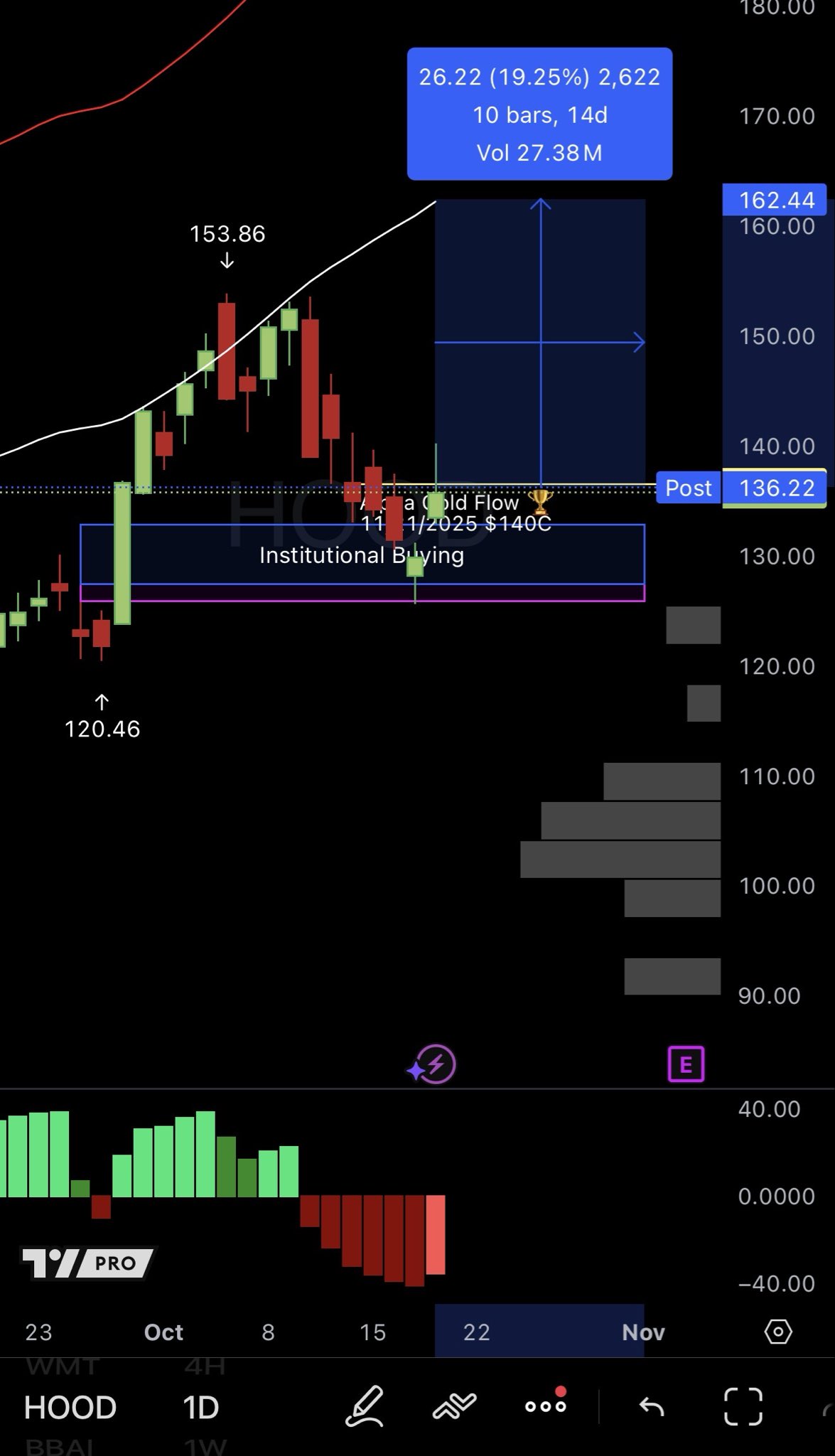Select the Institutional Buying rectangle
Image resolution: width=835 pixels, height=1456 pixels.
pyautogui.click(x=362, y=555)
